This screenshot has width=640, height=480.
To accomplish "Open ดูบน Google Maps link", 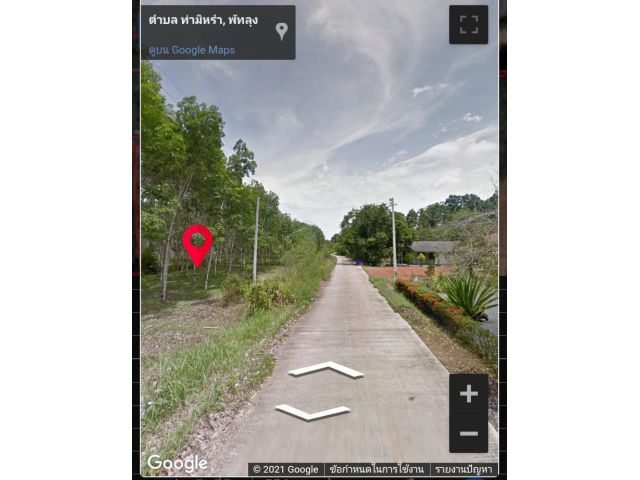I will coord(191,49).
